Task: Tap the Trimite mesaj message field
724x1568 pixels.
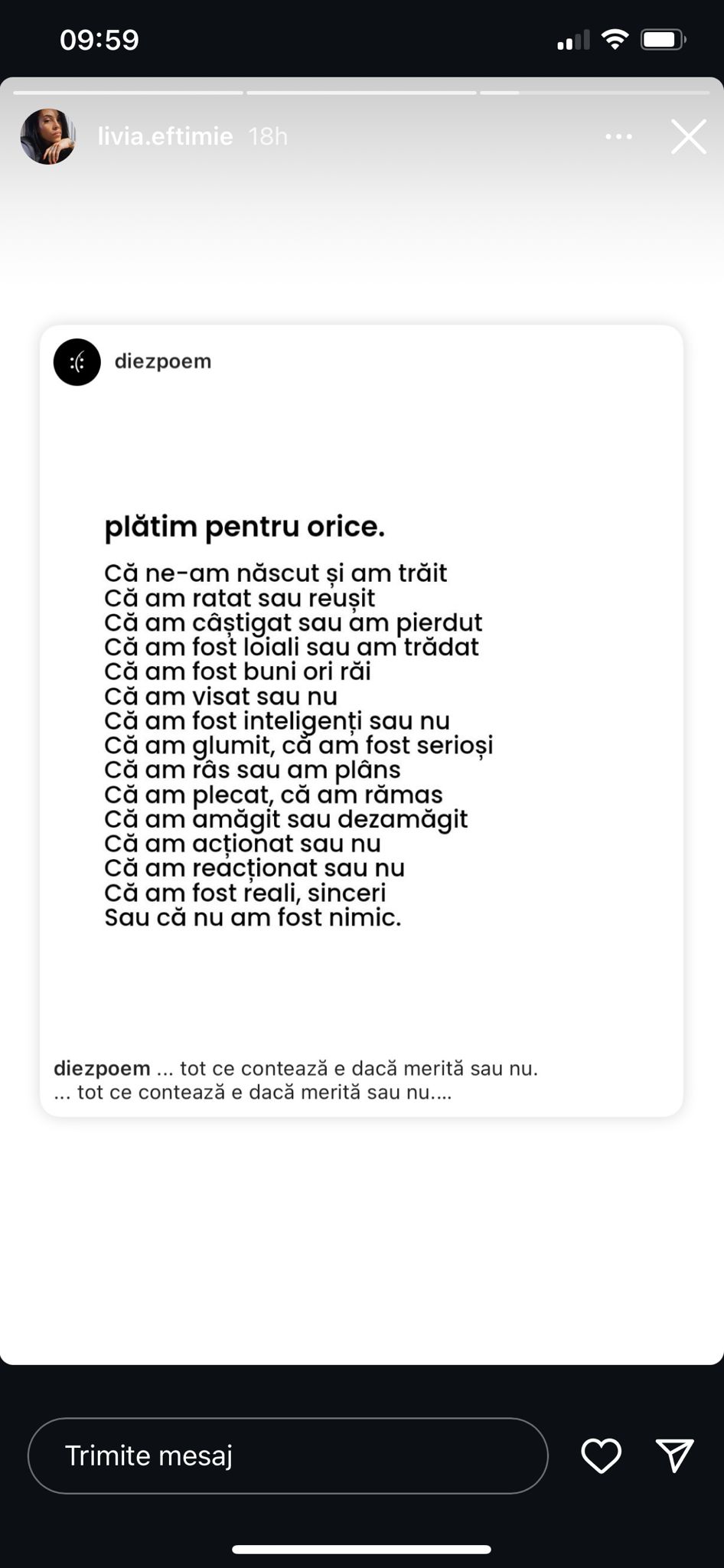Action: pyautogui.click(x=288, y=1455)
